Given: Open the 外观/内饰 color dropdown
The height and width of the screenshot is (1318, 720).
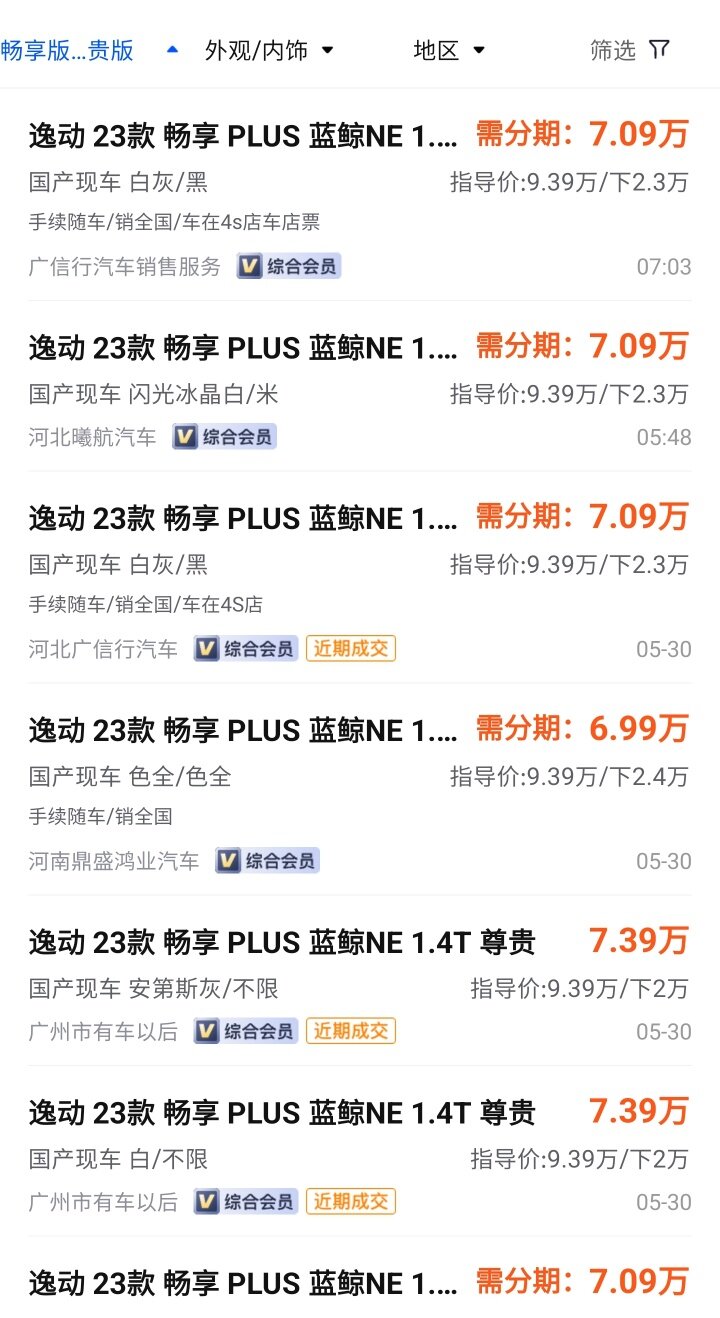Looking at the screenshot, I should coord(268,50).
